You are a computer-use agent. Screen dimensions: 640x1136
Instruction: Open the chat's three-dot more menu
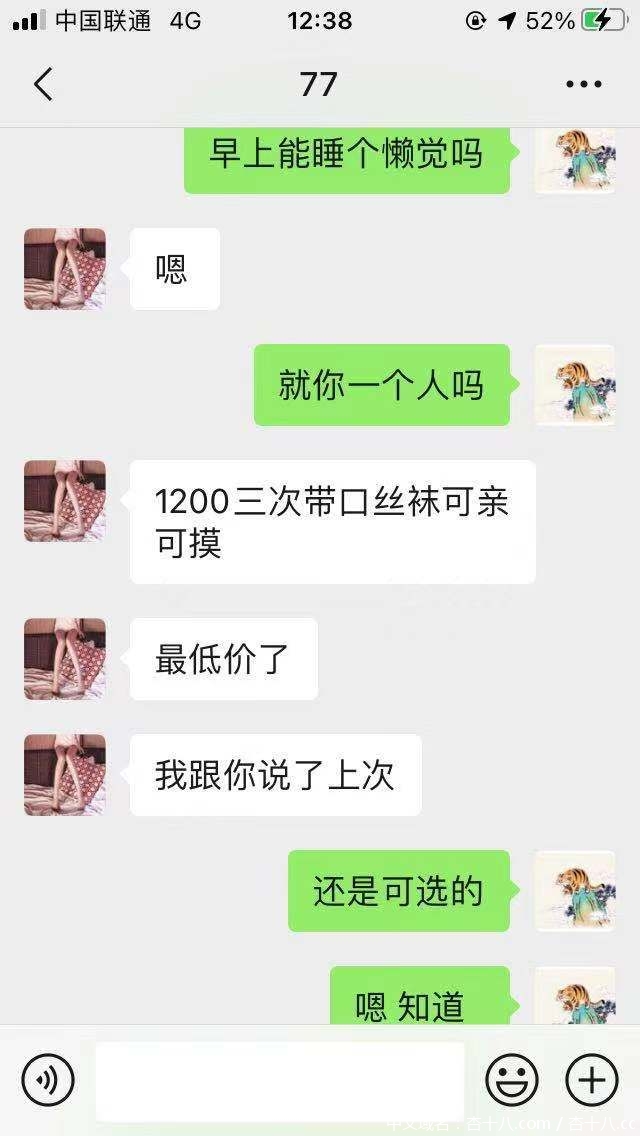pyautogui.click(x=584, y=85)
